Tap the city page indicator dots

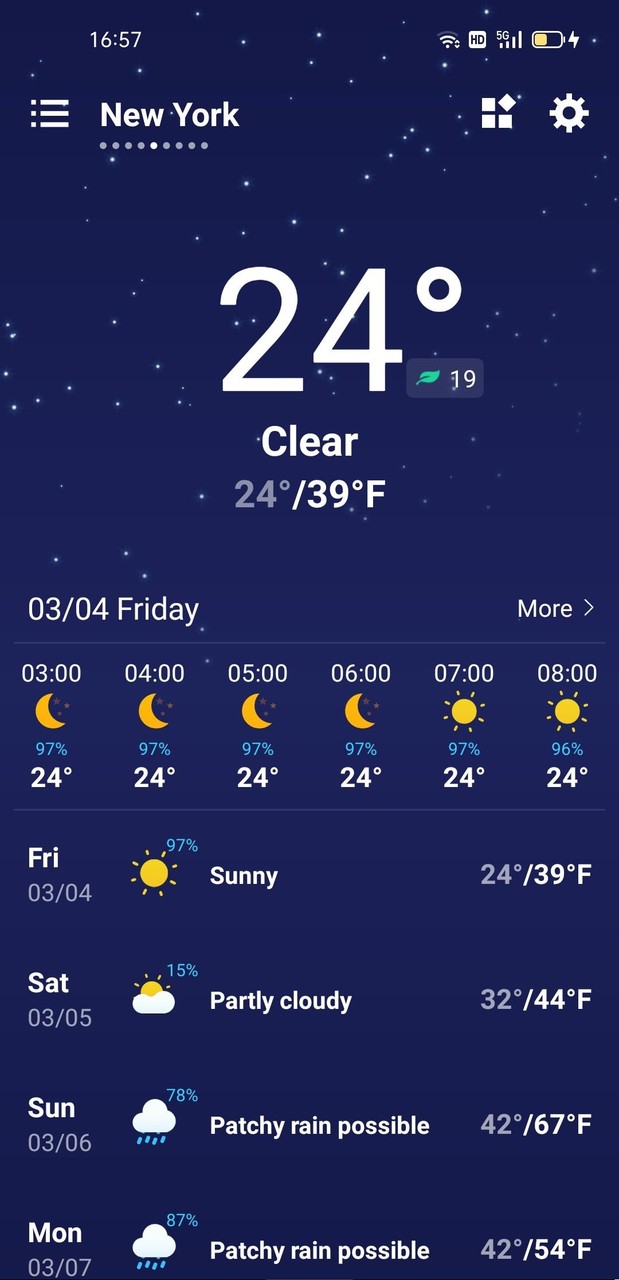154,146
